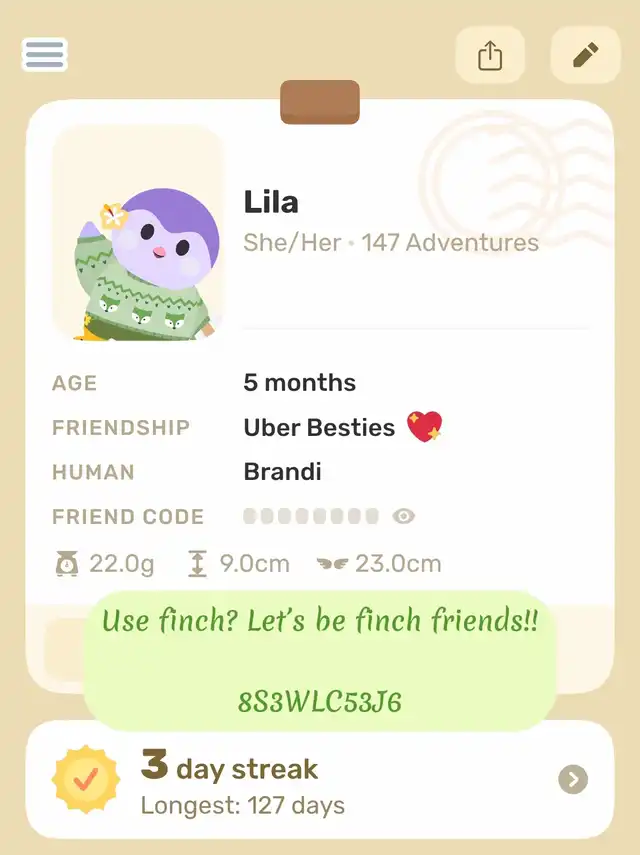The height and width of the screenshot is (855, 640).
Task: Share Lila's profile card
Action: (490, 55)
